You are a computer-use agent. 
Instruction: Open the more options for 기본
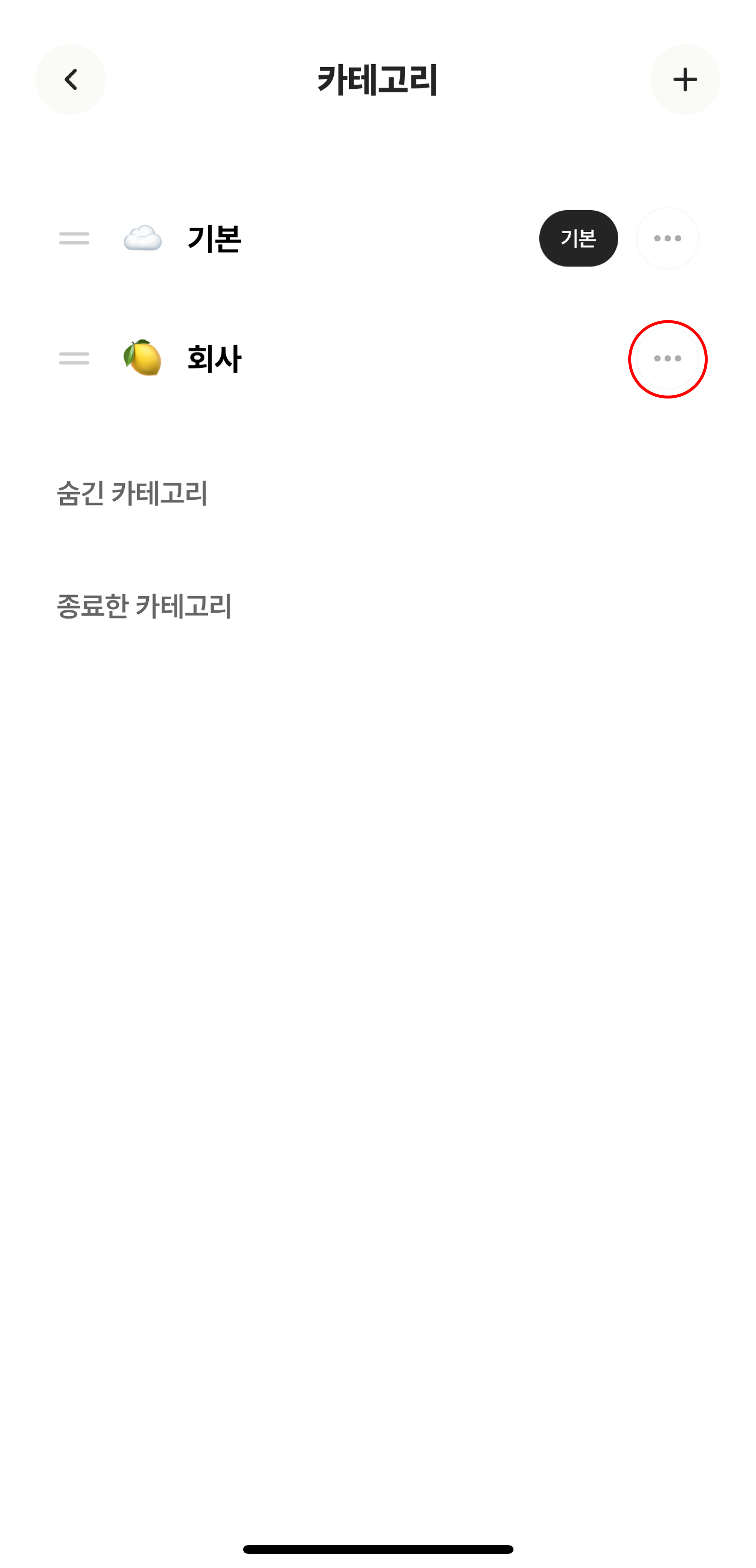pyautogui.click(x=667, y=238)
